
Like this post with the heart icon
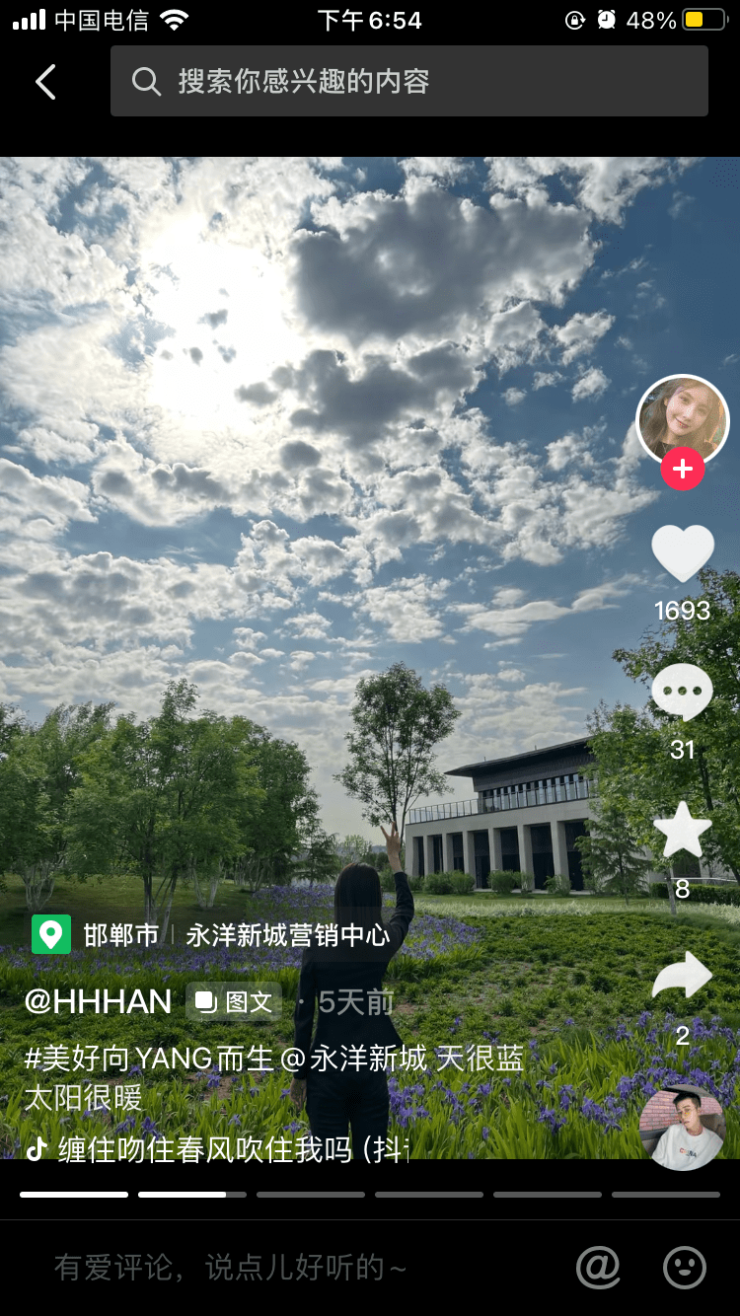click(682, 553)
